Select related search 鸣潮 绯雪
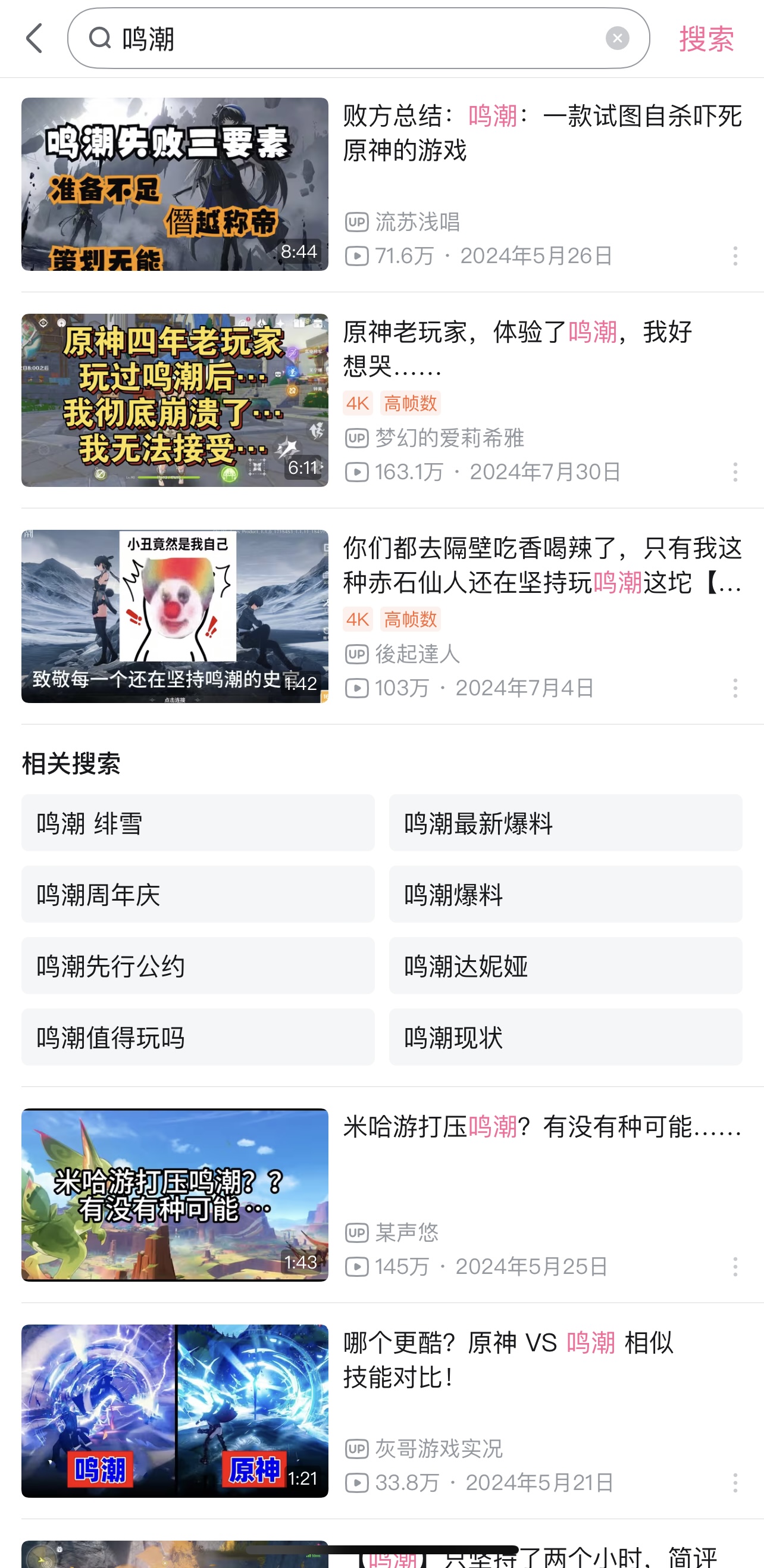The image size is (764, 1568). click(198, 823)
